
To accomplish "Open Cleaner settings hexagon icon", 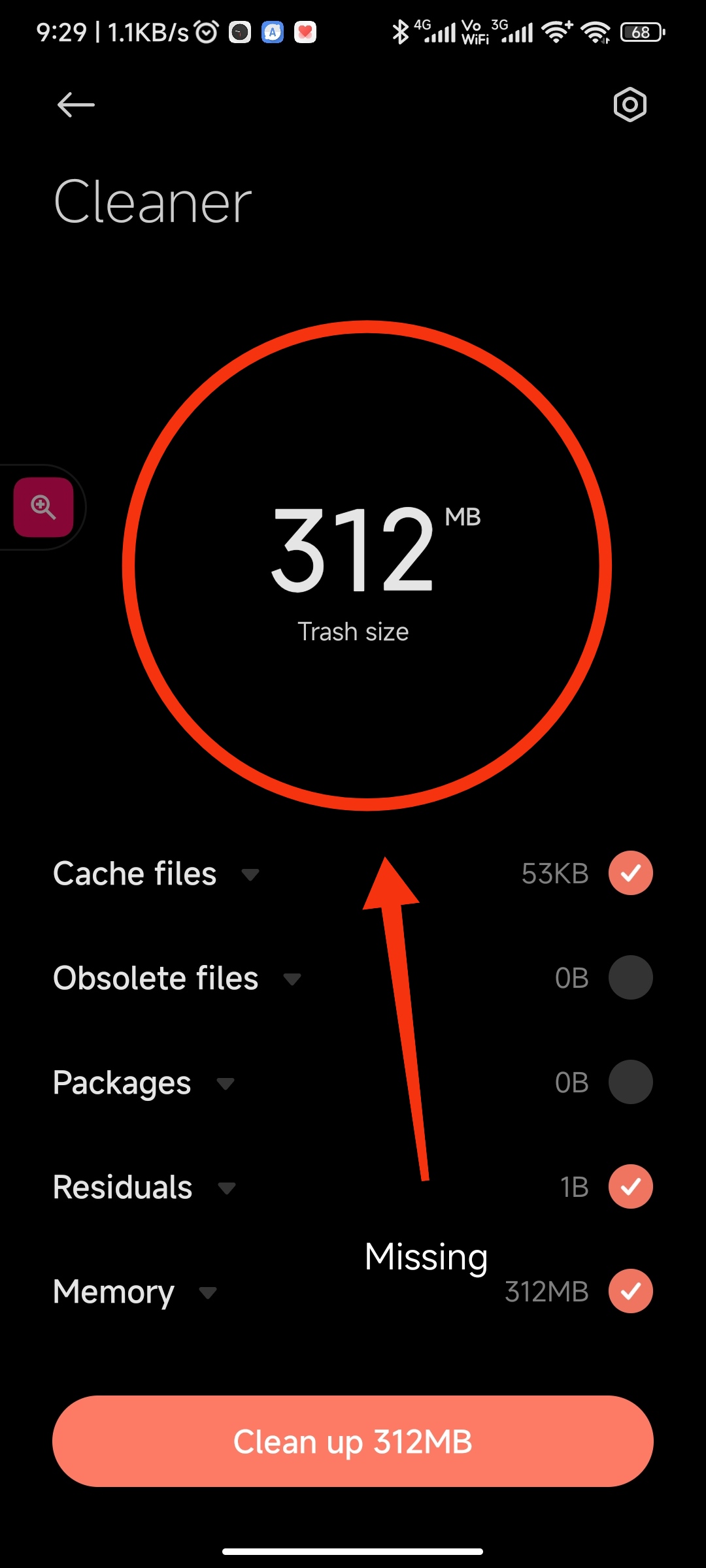I will pos(630,105).
